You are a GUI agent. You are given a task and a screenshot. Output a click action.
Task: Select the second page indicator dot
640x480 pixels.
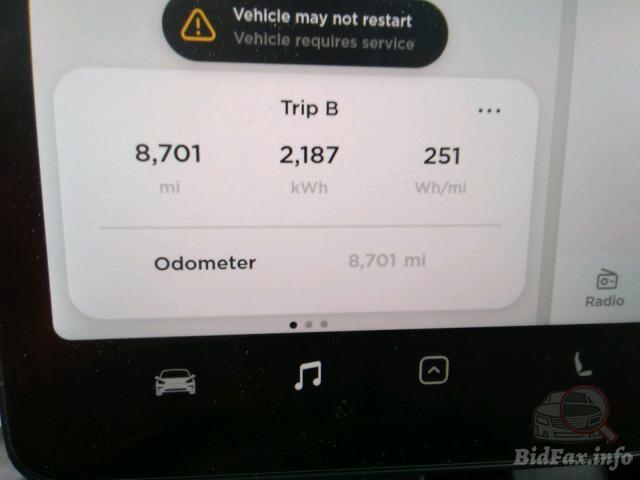click(309, 325)
